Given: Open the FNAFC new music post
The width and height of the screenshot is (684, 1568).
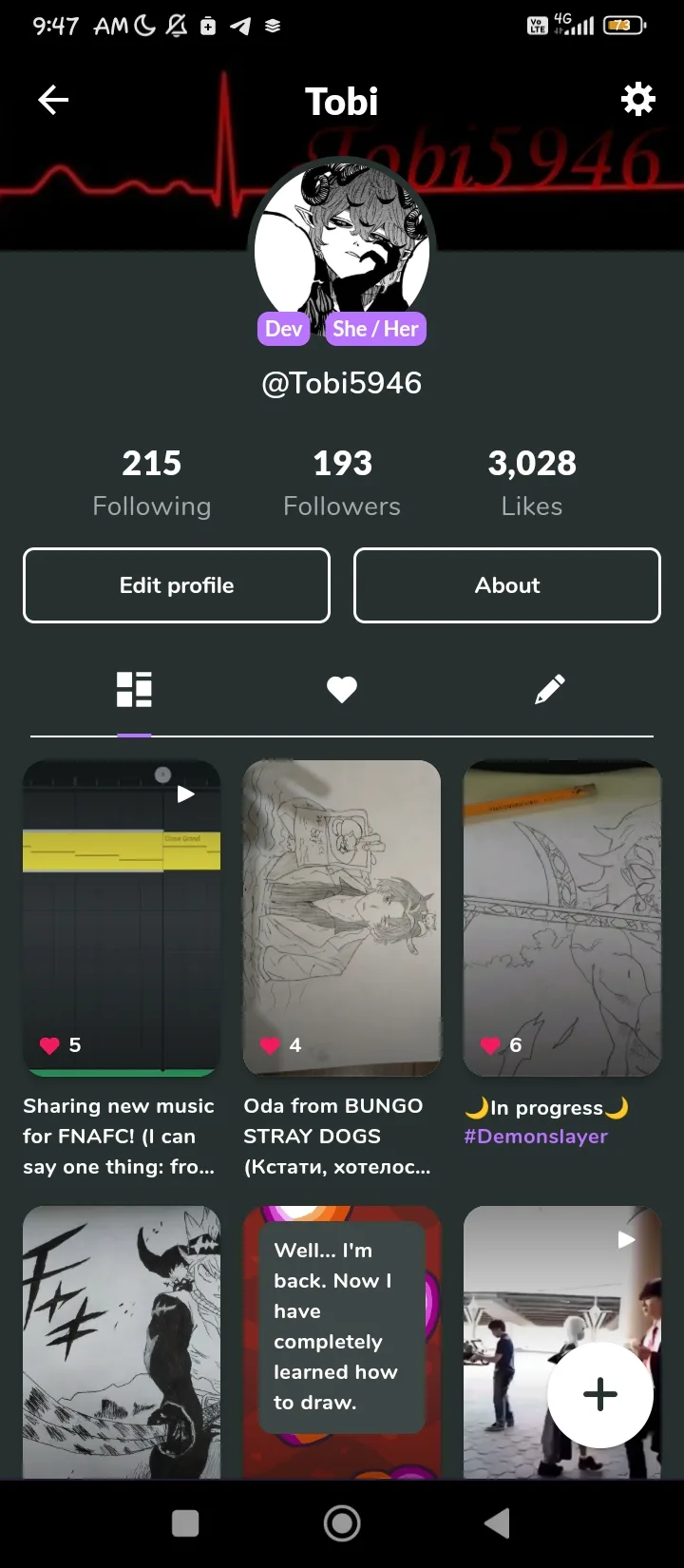Looking at the screenshot, I should pyautogui.click(x=122, y=917).
